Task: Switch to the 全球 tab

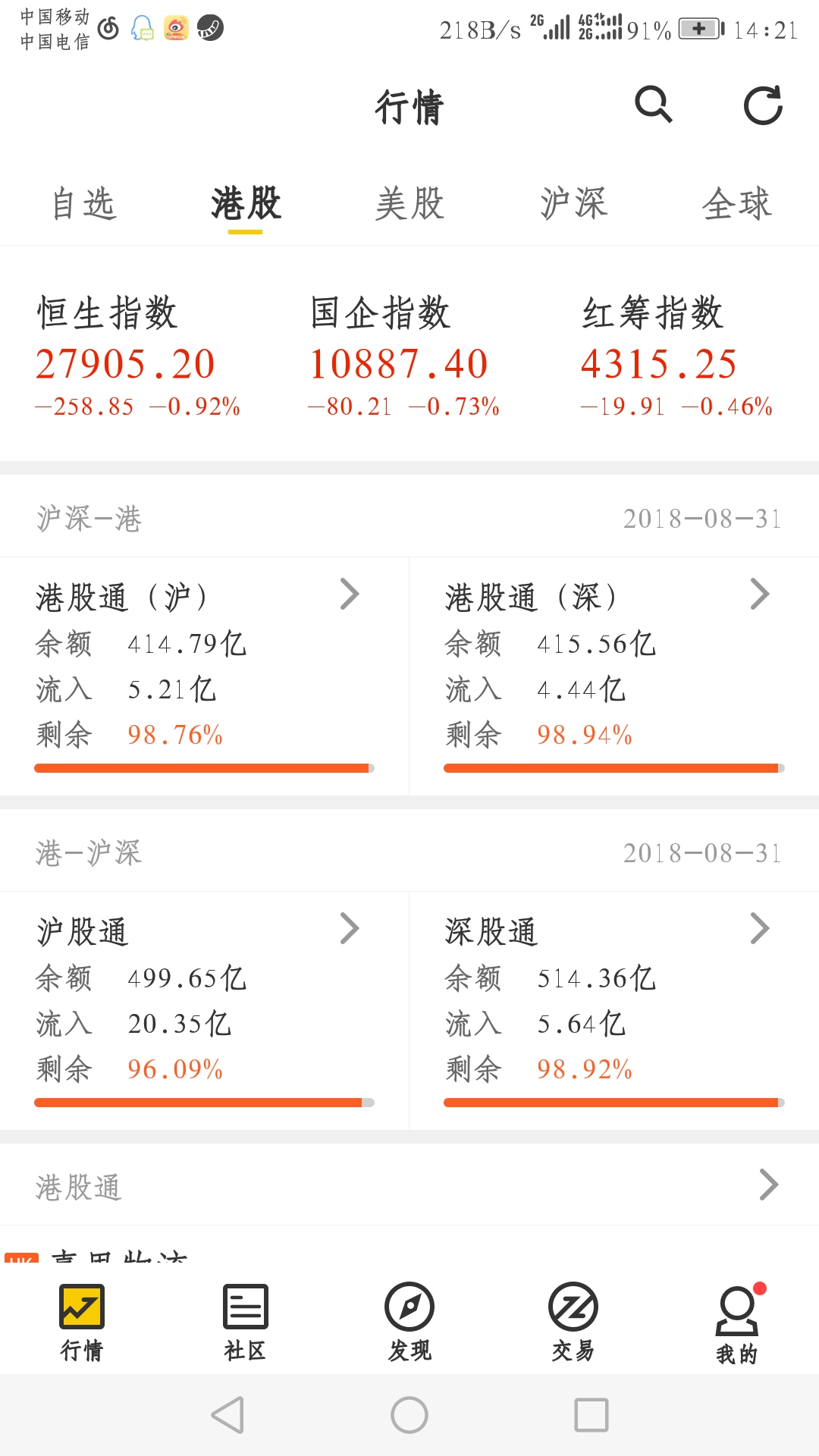Action: coord(737,204)
